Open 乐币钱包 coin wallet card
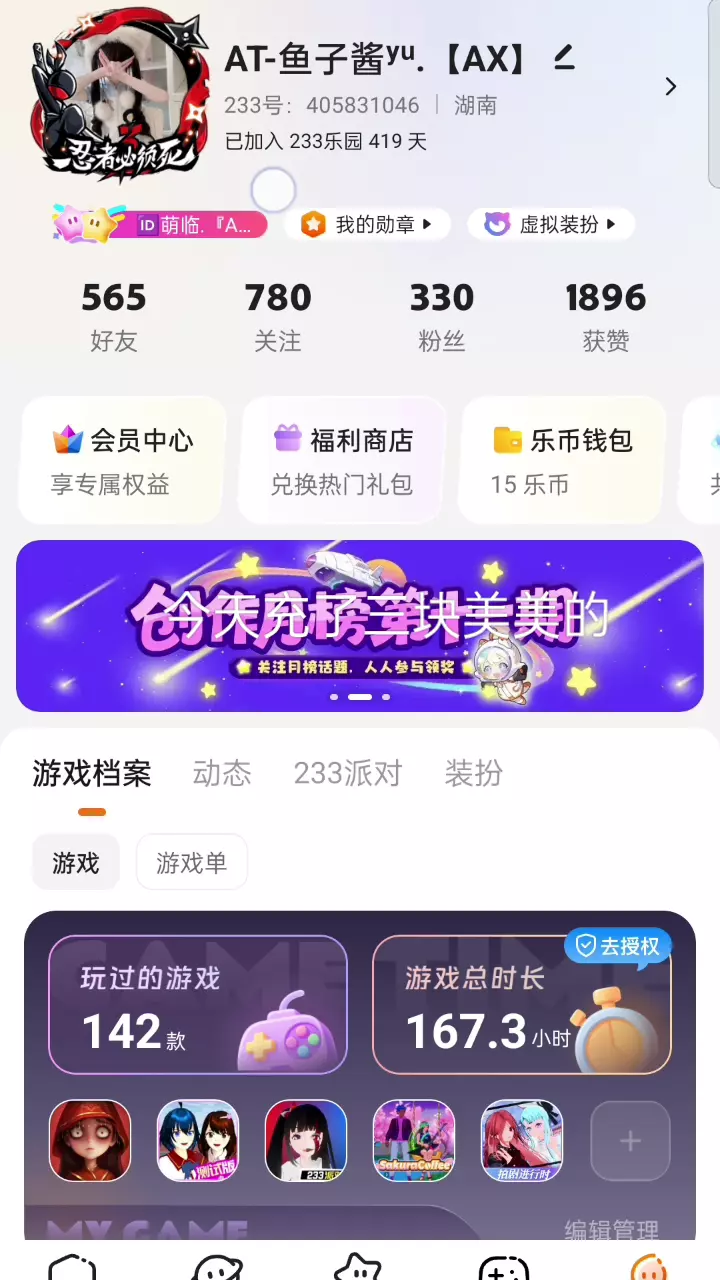 pyautogui.click(x=563, y=460)
